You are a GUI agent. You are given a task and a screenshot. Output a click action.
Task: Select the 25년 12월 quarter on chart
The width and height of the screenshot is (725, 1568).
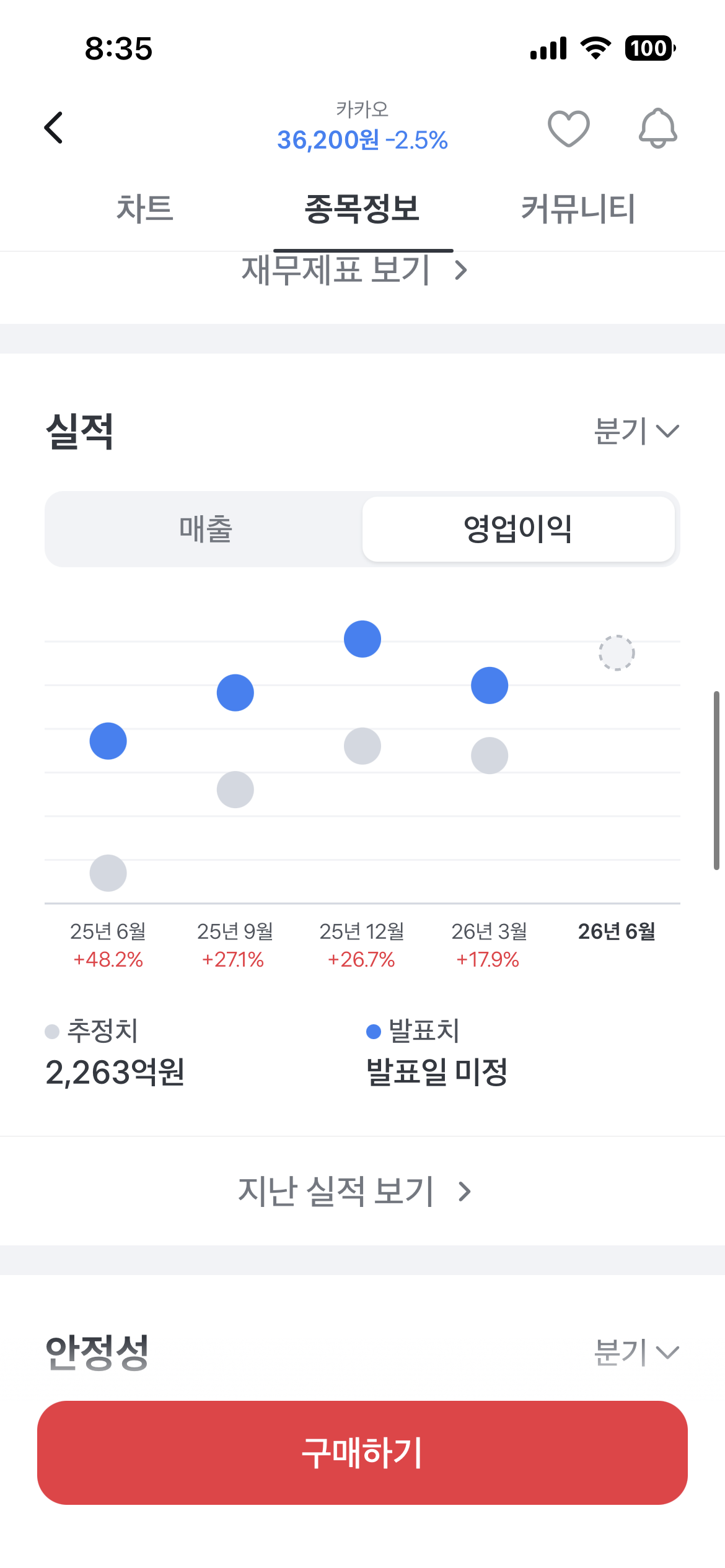[x=362, y=638]
